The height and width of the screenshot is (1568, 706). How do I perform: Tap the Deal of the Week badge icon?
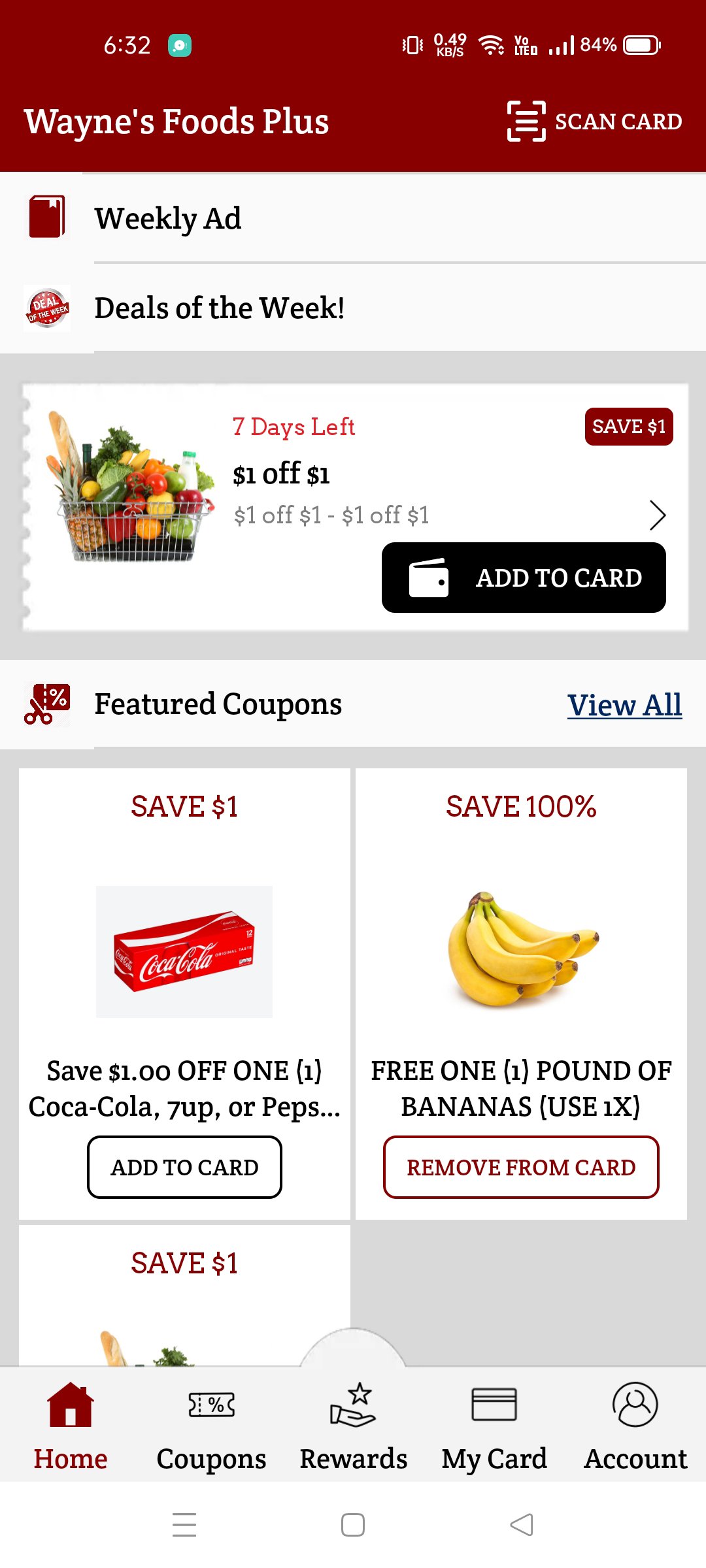click(48, 308)
